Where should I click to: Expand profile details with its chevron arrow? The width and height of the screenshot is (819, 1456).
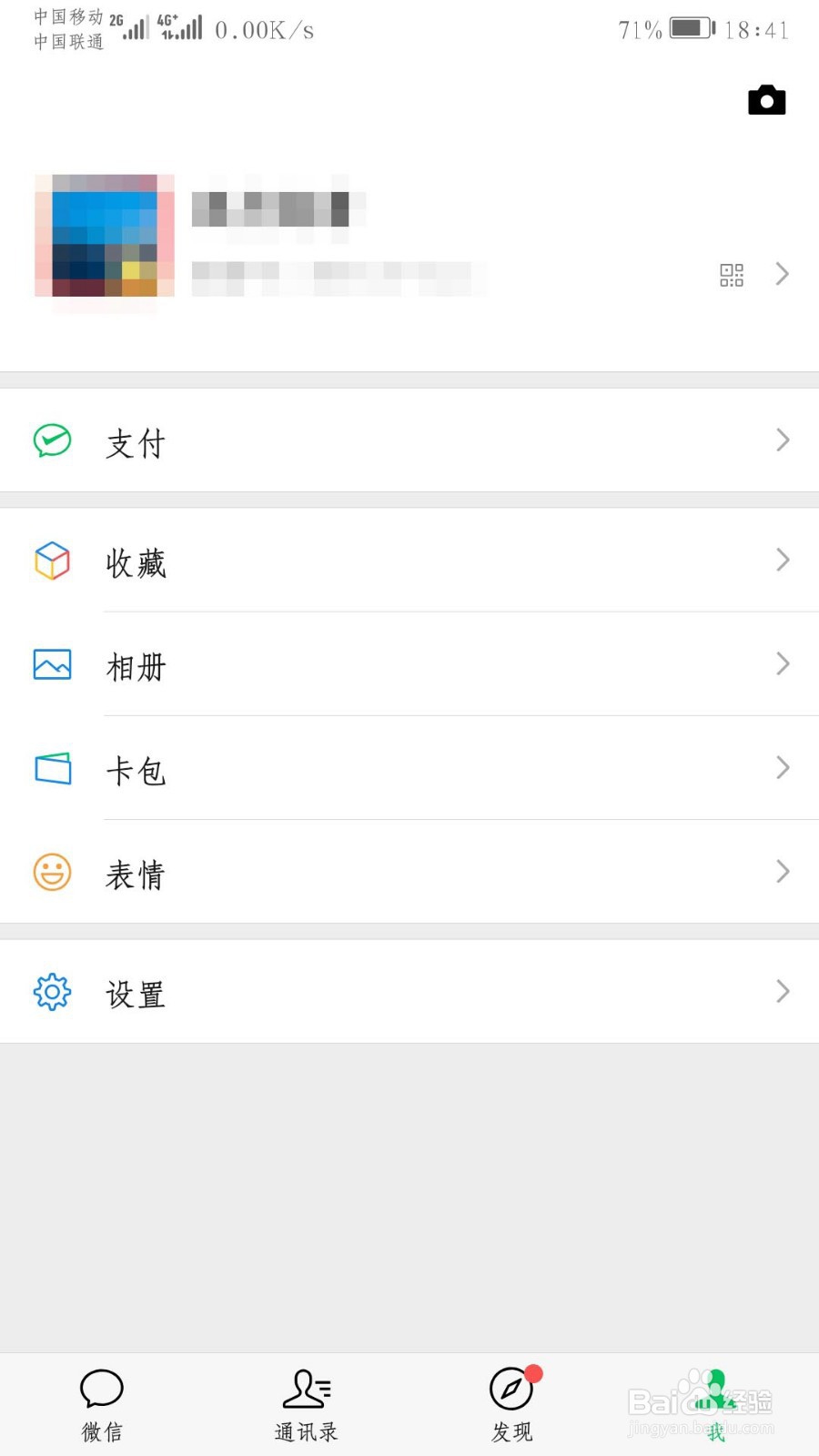(x=781, y=274)
